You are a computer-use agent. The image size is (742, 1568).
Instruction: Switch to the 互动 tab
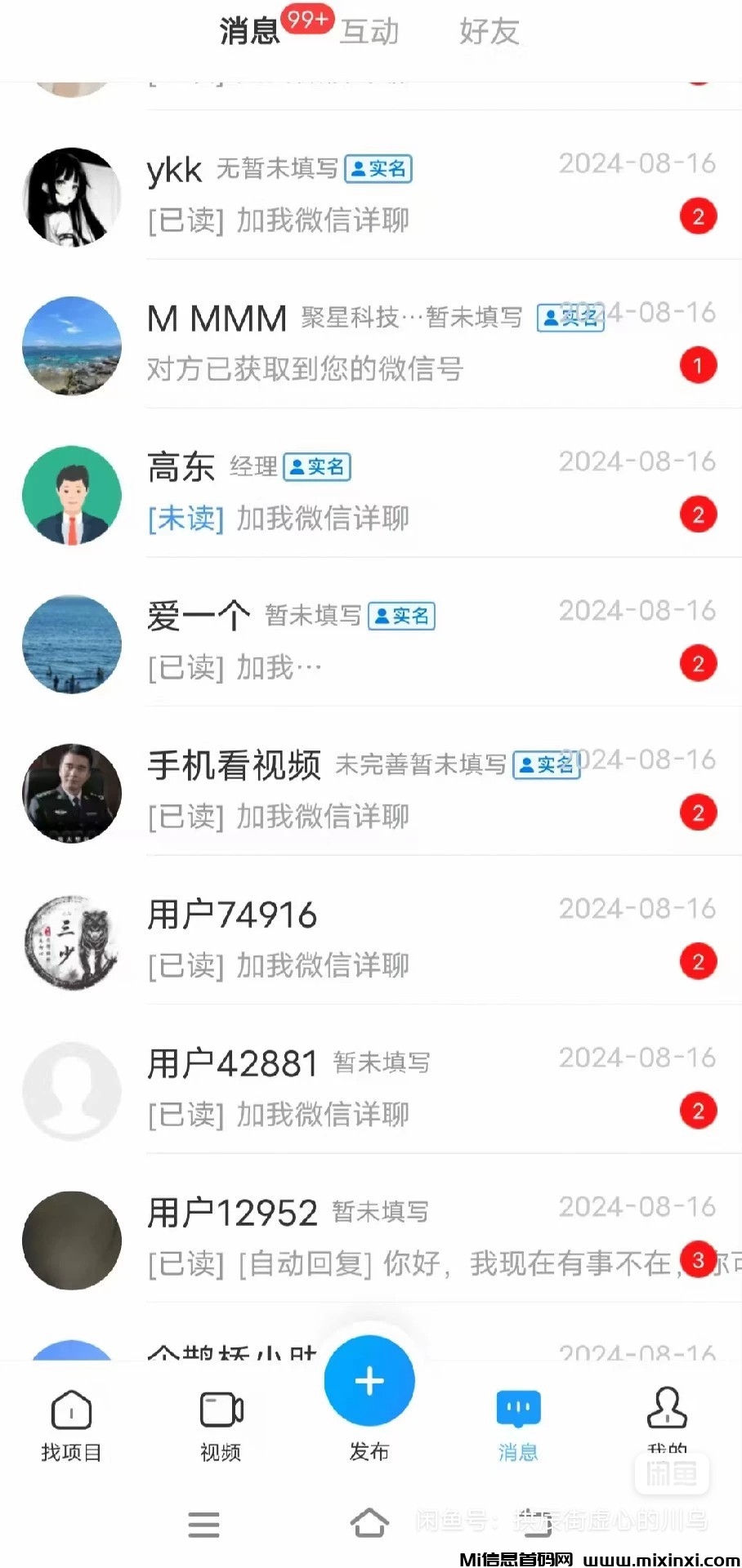[369, 32]
